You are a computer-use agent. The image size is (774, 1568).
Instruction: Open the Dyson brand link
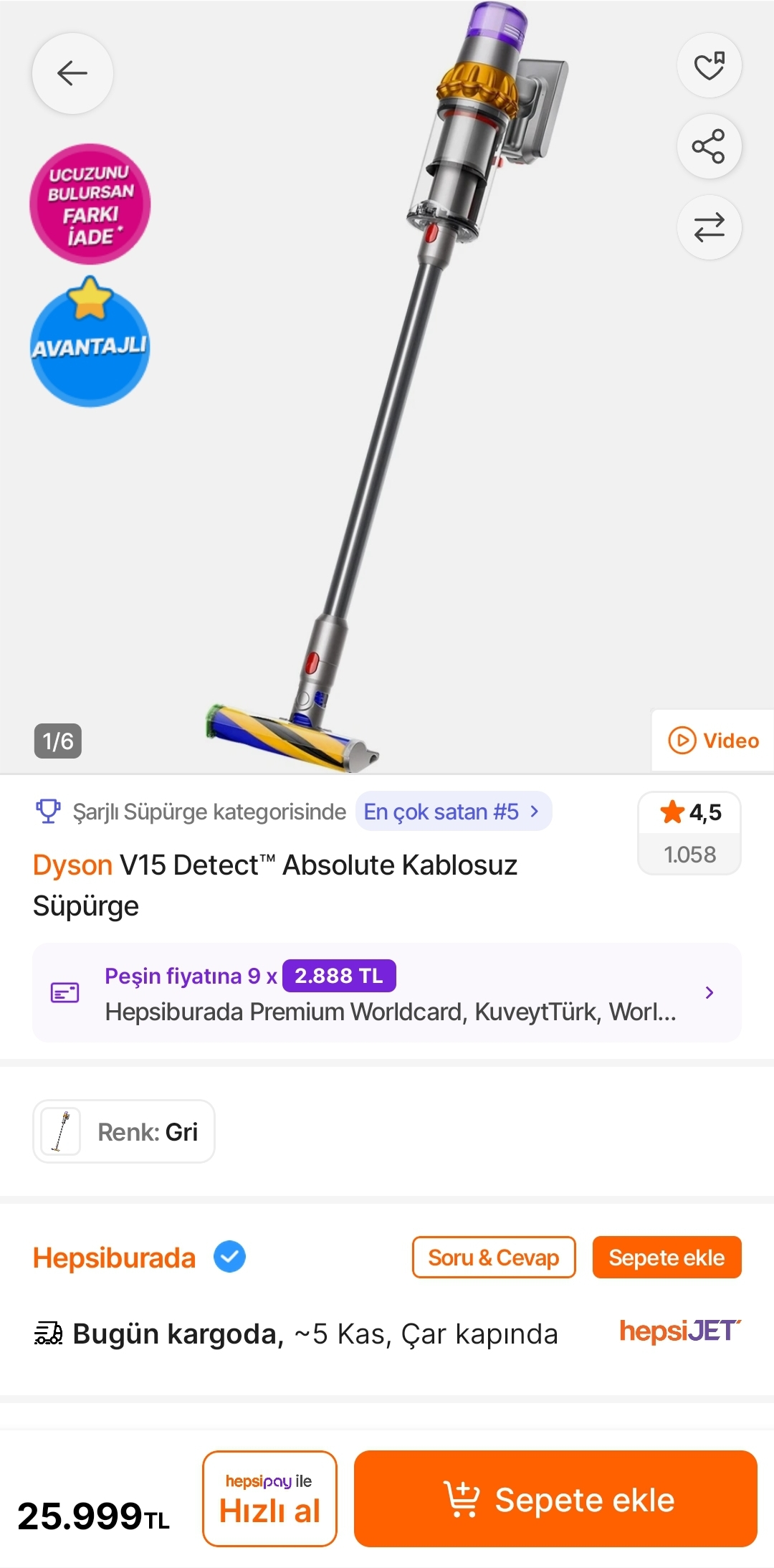tap(73, 865)
